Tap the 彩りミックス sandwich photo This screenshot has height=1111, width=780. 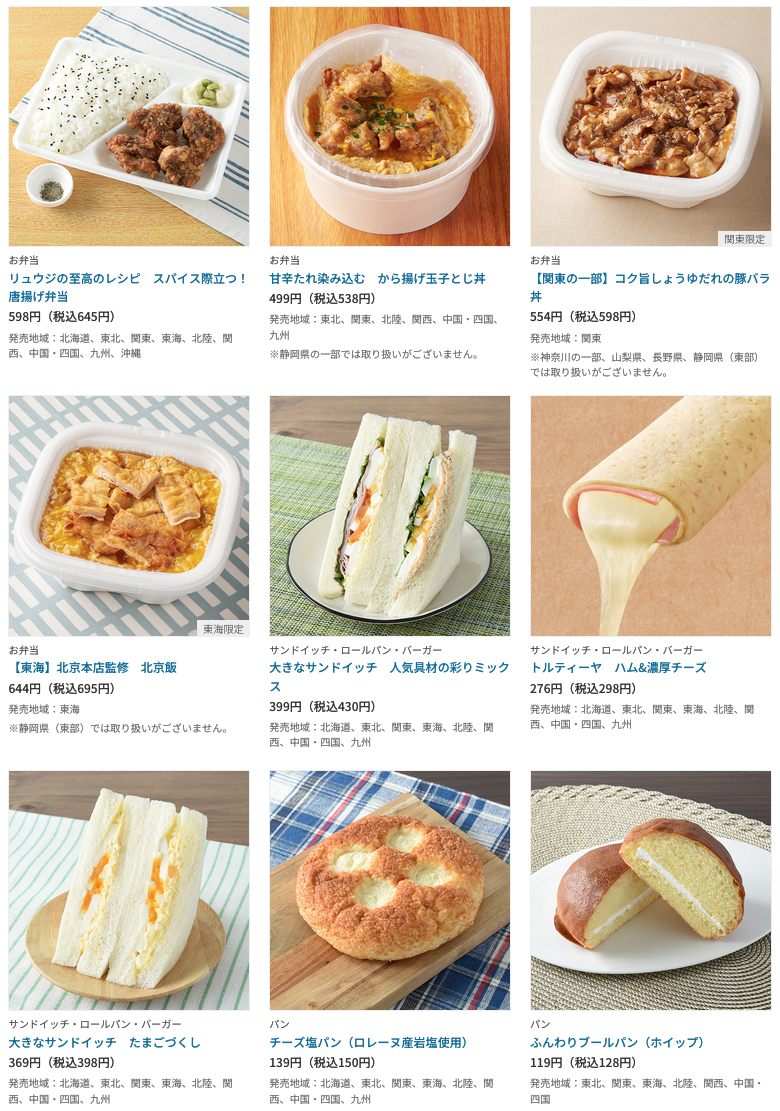(389, 516)
